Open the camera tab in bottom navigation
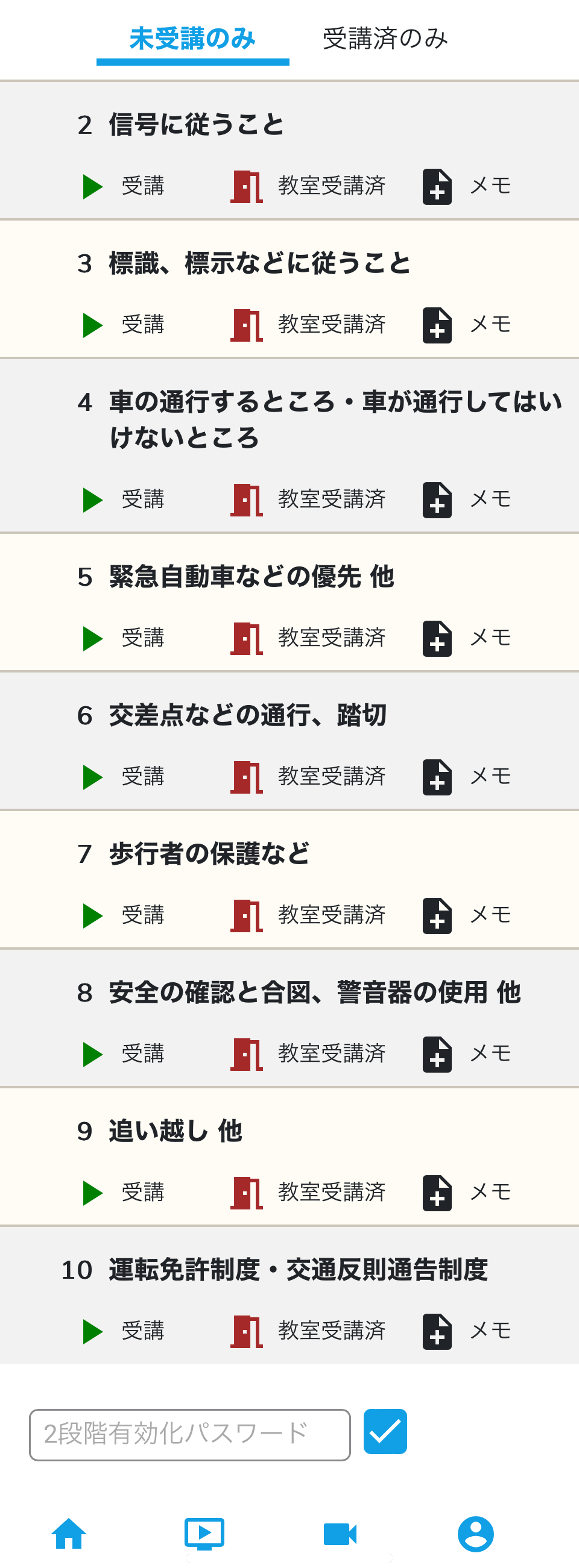This screenshot has width=579, height=1568. pyautogui.click(x=340, y=1533)
